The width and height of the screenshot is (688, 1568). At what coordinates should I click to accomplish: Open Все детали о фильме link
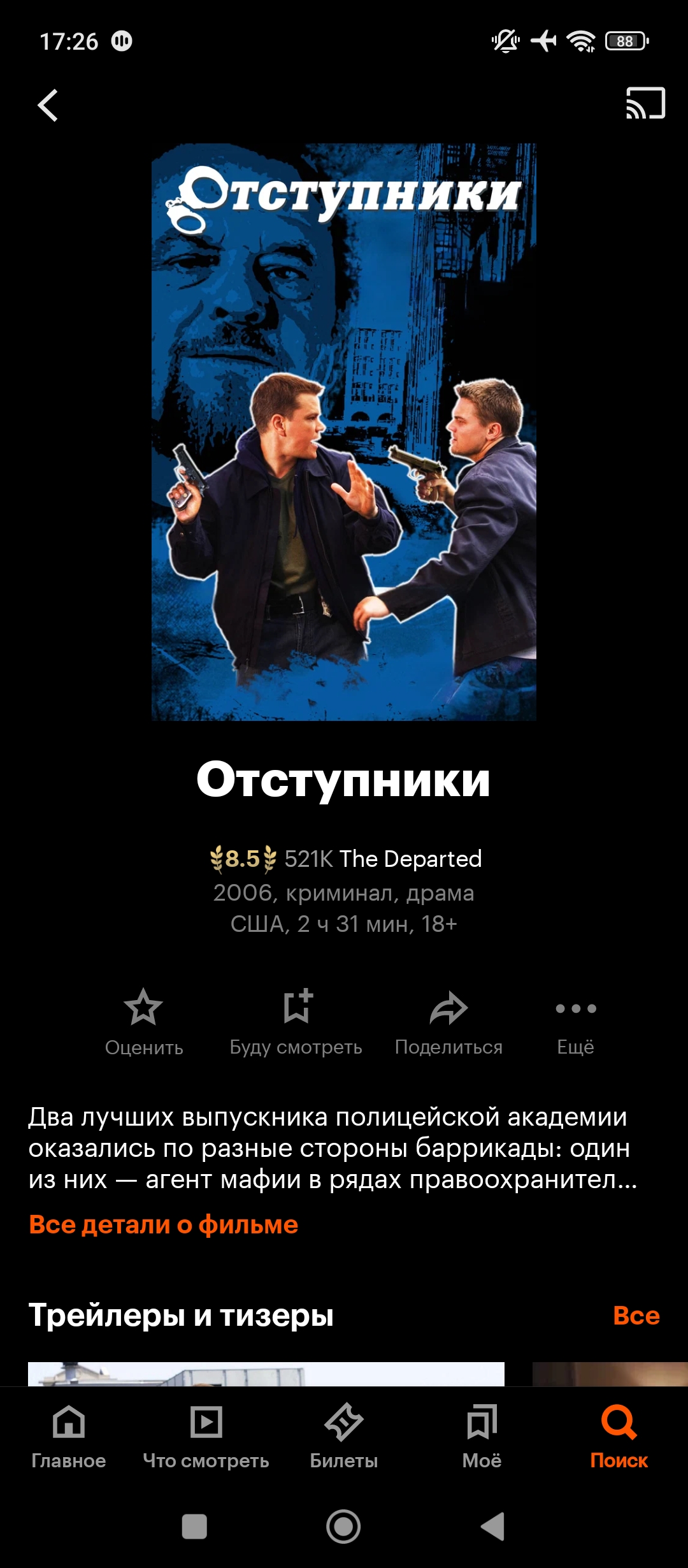tap(164, 1224)
